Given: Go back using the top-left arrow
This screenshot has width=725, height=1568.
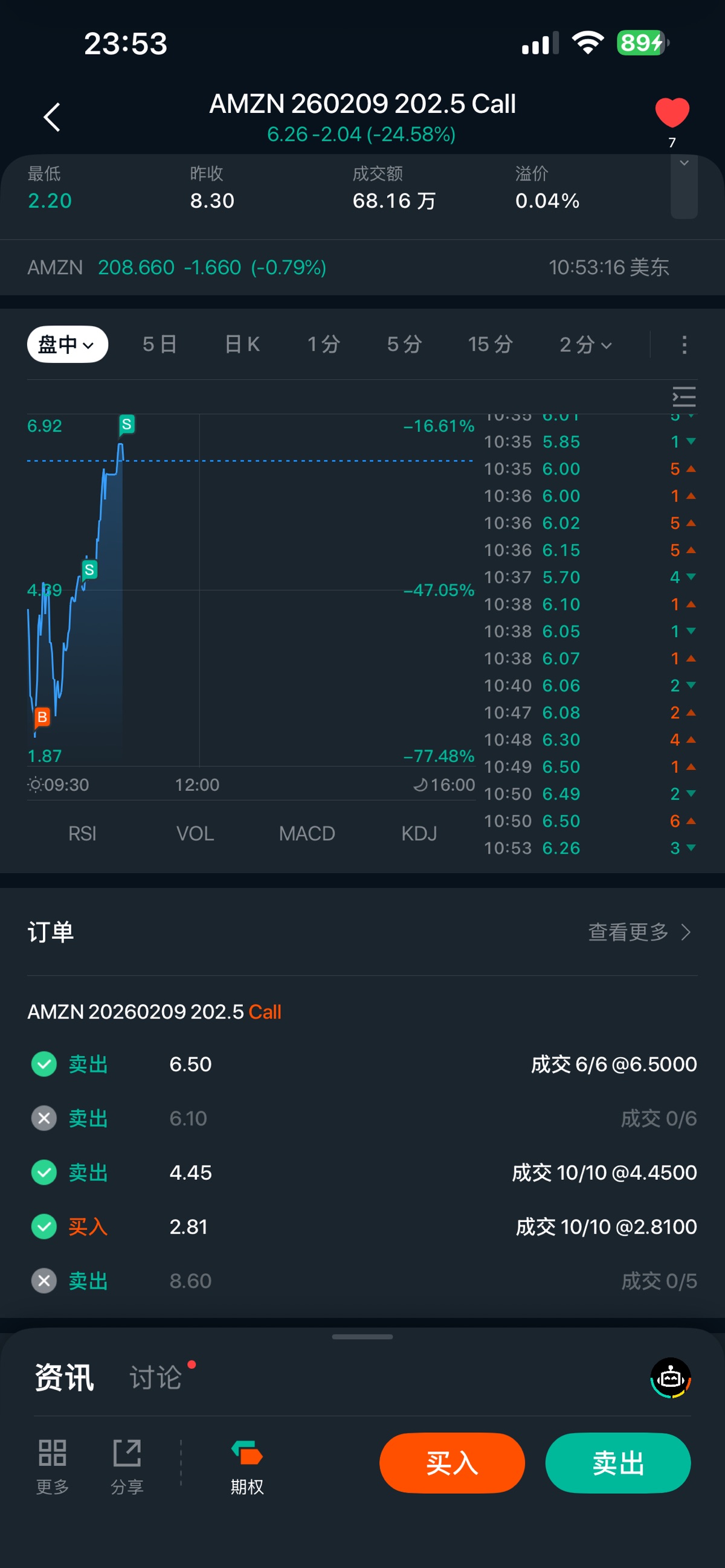Looking at the screenshot, I should tap(53, 117).
